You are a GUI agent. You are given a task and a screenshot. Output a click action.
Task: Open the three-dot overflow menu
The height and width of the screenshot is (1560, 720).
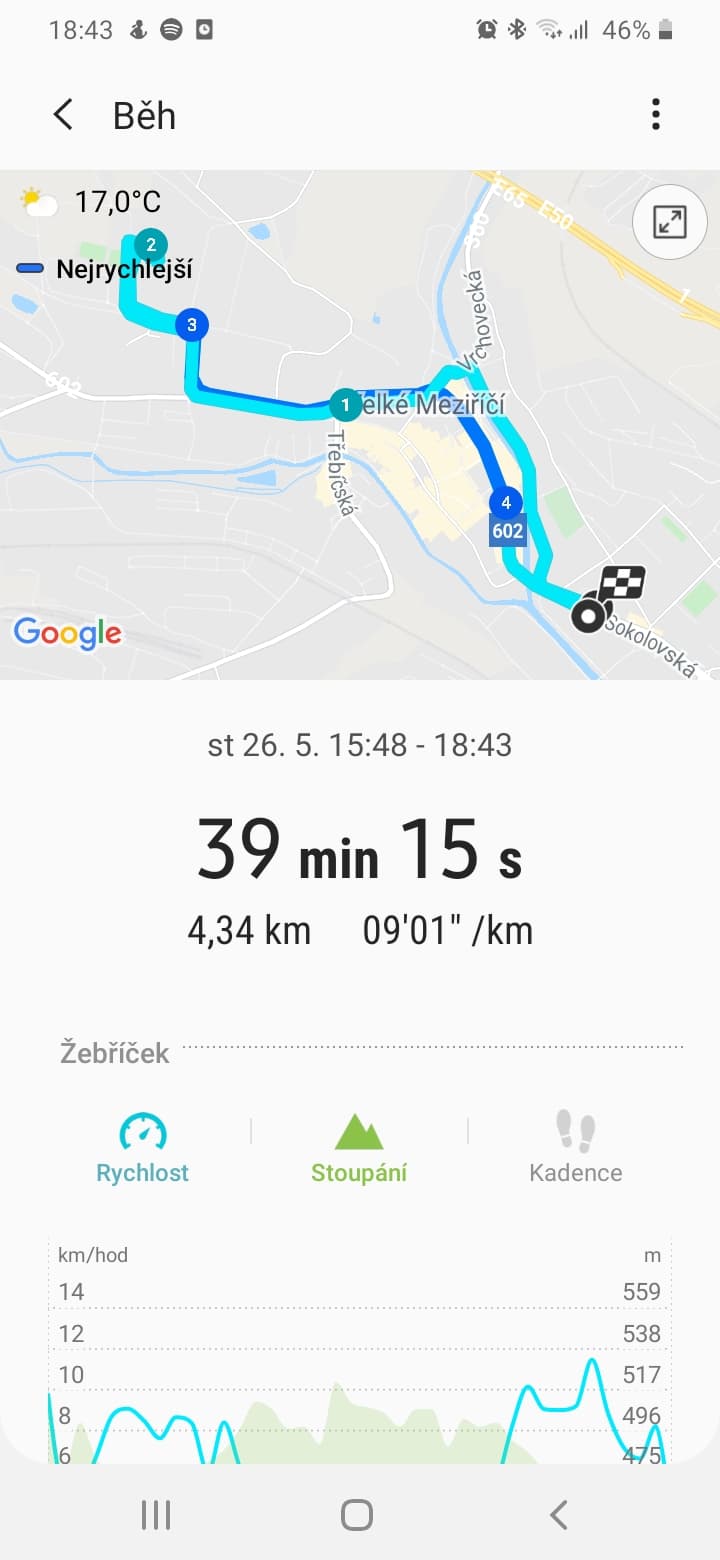click(x=656, y=114)
